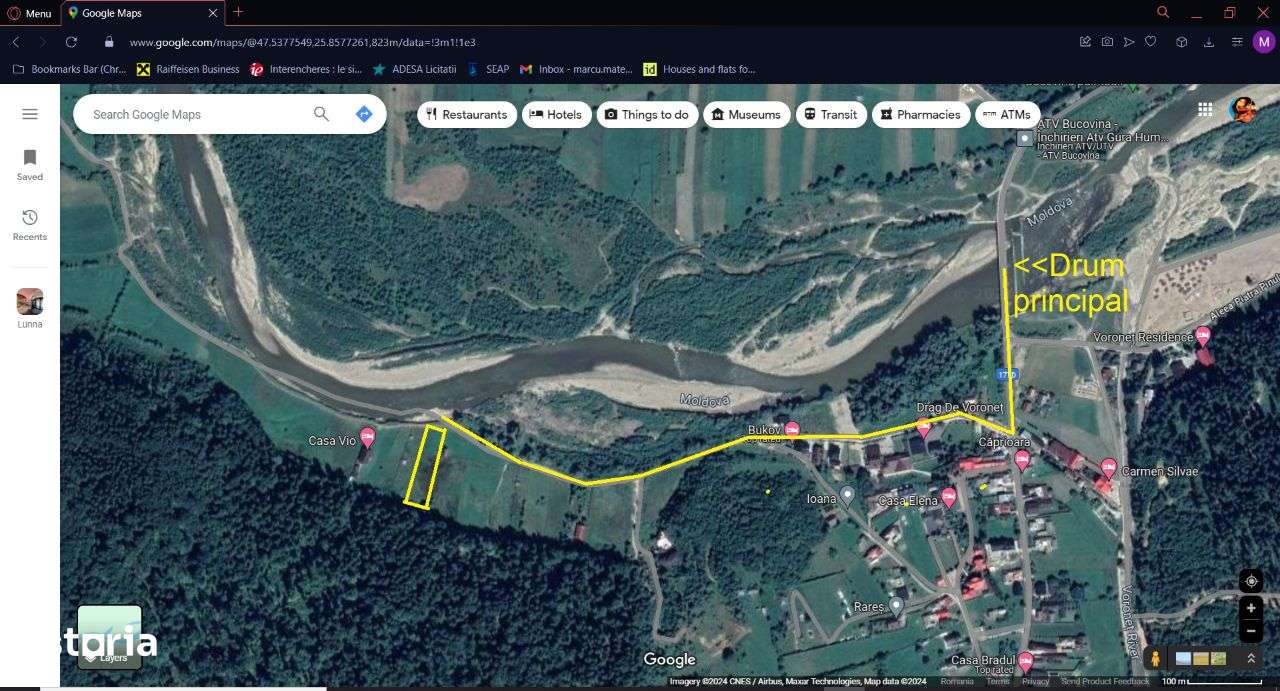The image size is (1280, 691).
Task: Open the Casa Vio map pin
Action: click(367, 437)
